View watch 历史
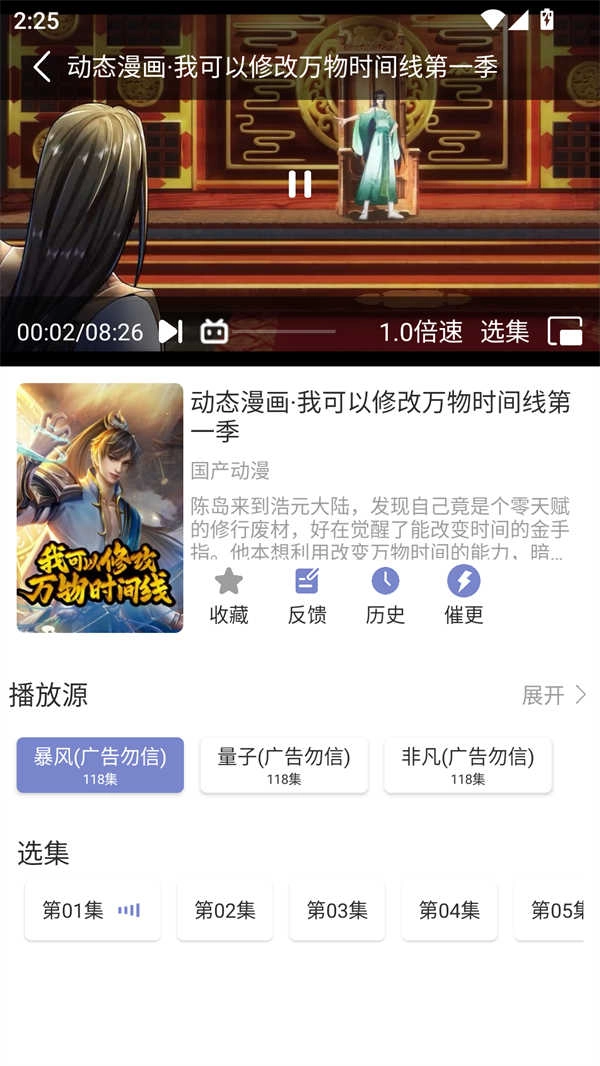The width and height of the screenshot is (600, 1066). coord(385,595)
